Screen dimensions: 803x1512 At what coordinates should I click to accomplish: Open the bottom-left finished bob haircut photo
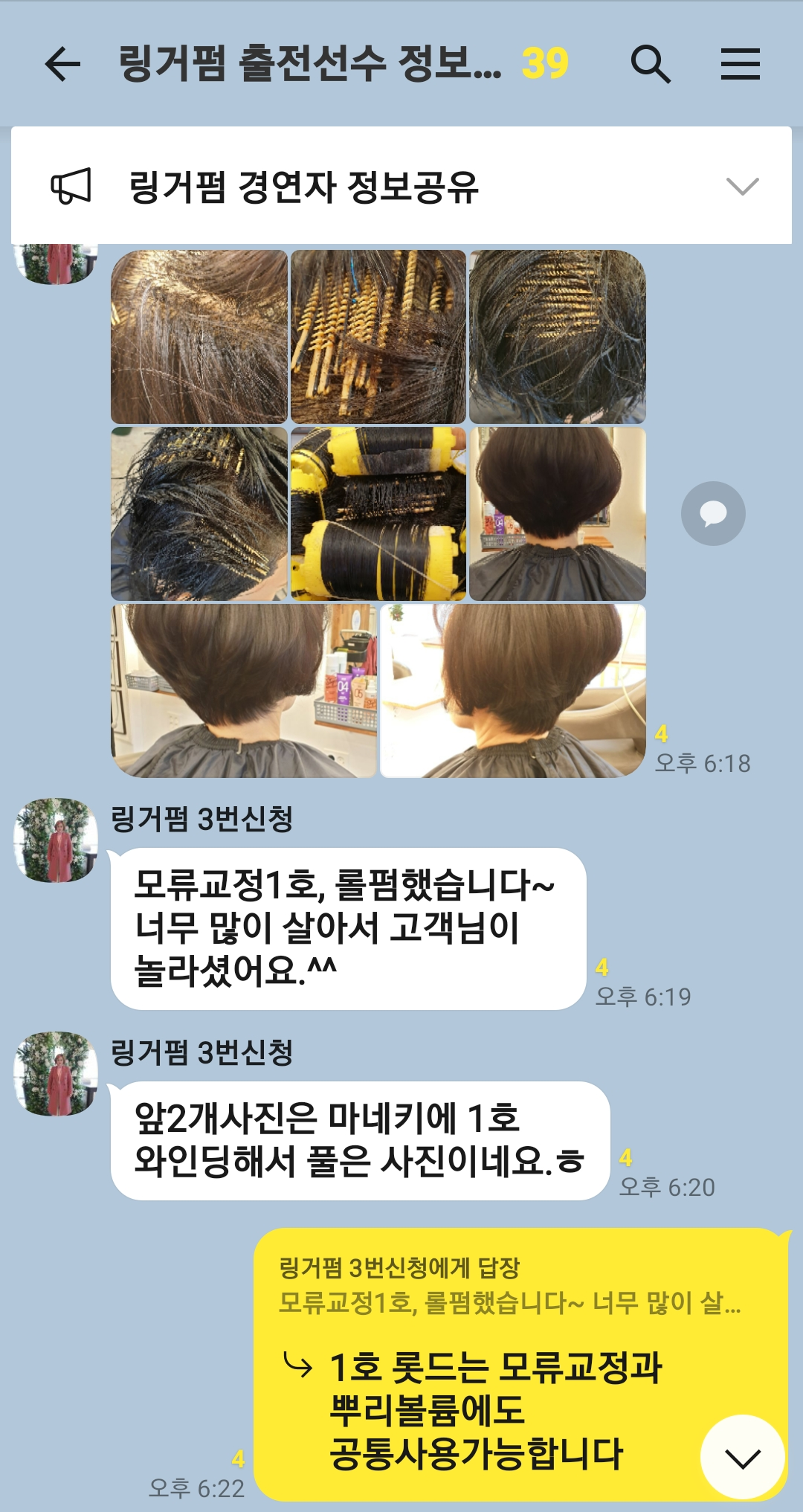(x=244, y=691)
